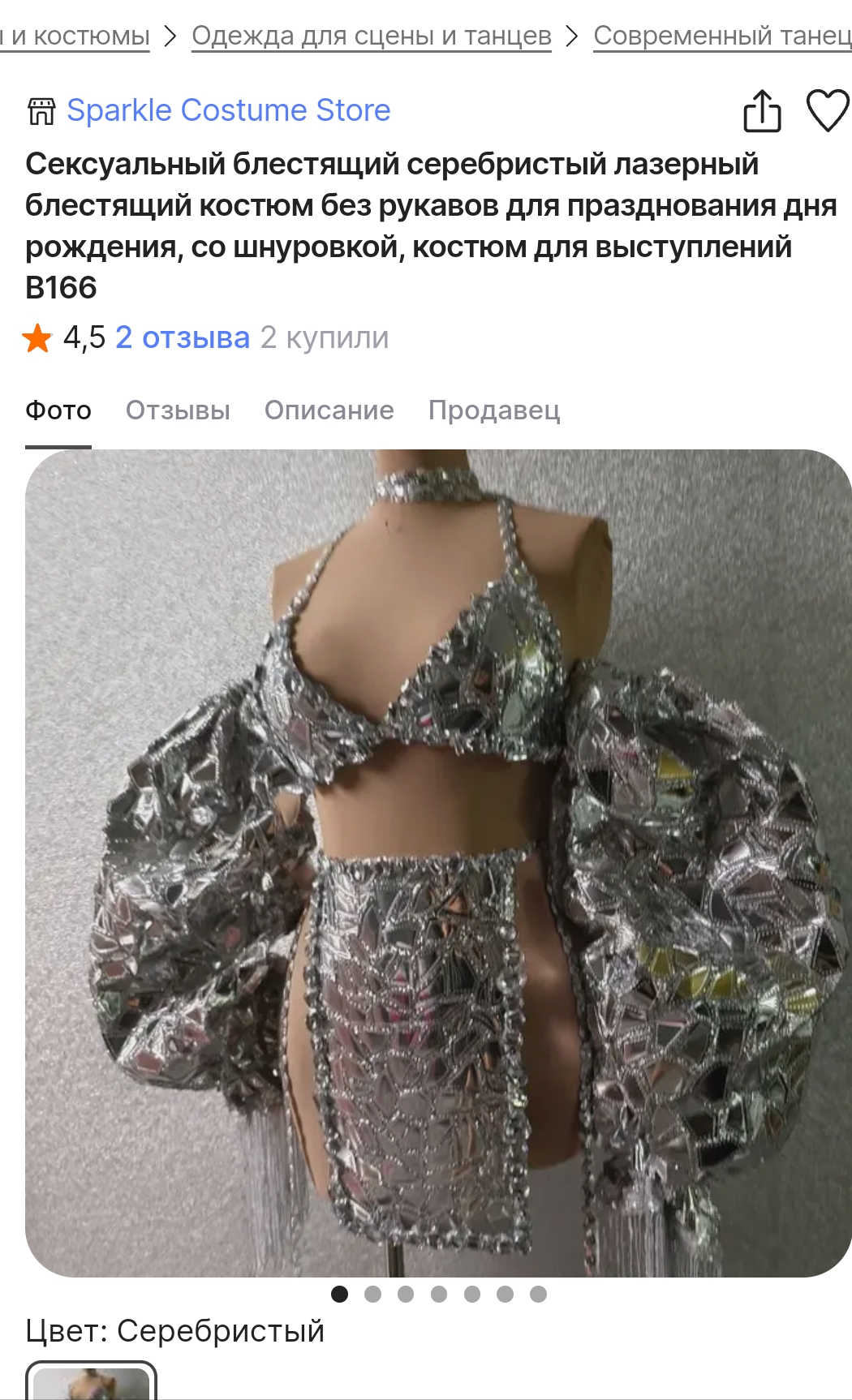
Task: Go to Современный танец category
Action: tap(722, 36)
